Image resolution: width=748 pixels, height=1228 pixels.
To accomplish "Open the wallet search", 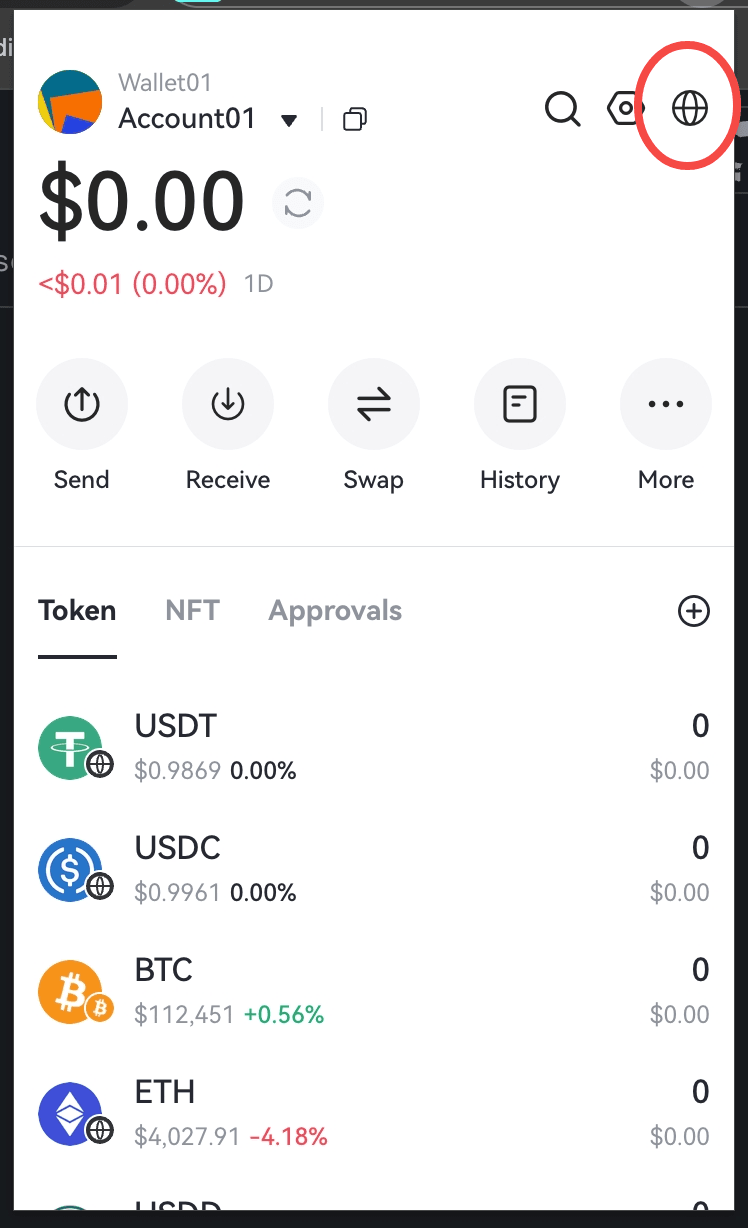I will [563, 108].
